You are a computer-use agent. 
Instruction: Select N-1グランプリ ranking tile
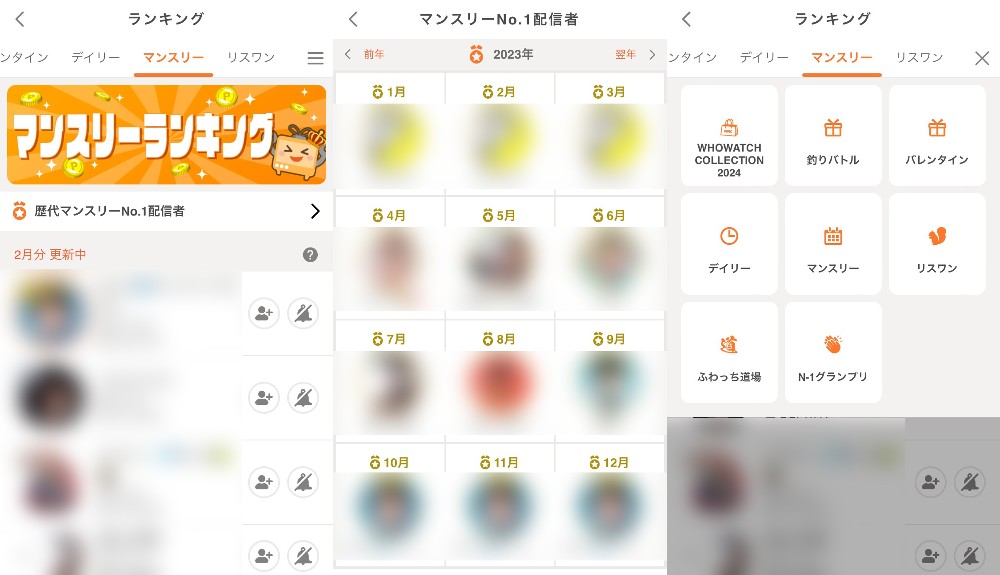pyautogui.click(x=833, y=352)
